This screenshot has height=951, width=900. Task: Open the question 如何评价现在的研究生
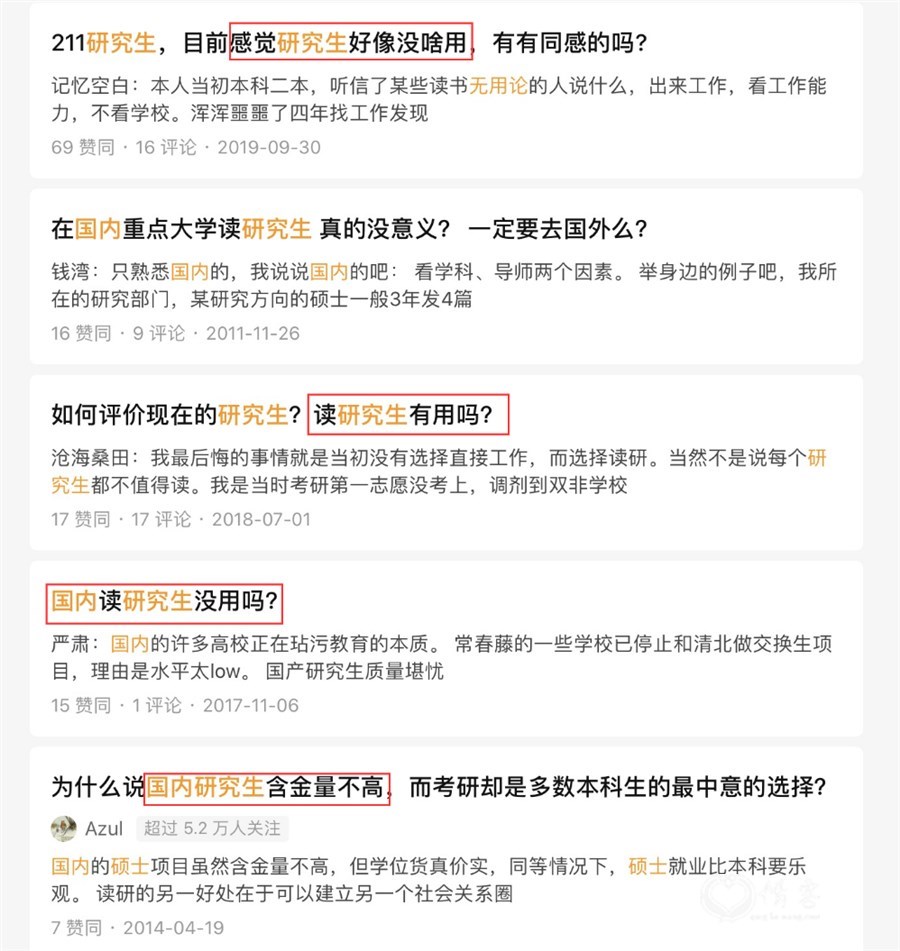[x=280, y=414]
